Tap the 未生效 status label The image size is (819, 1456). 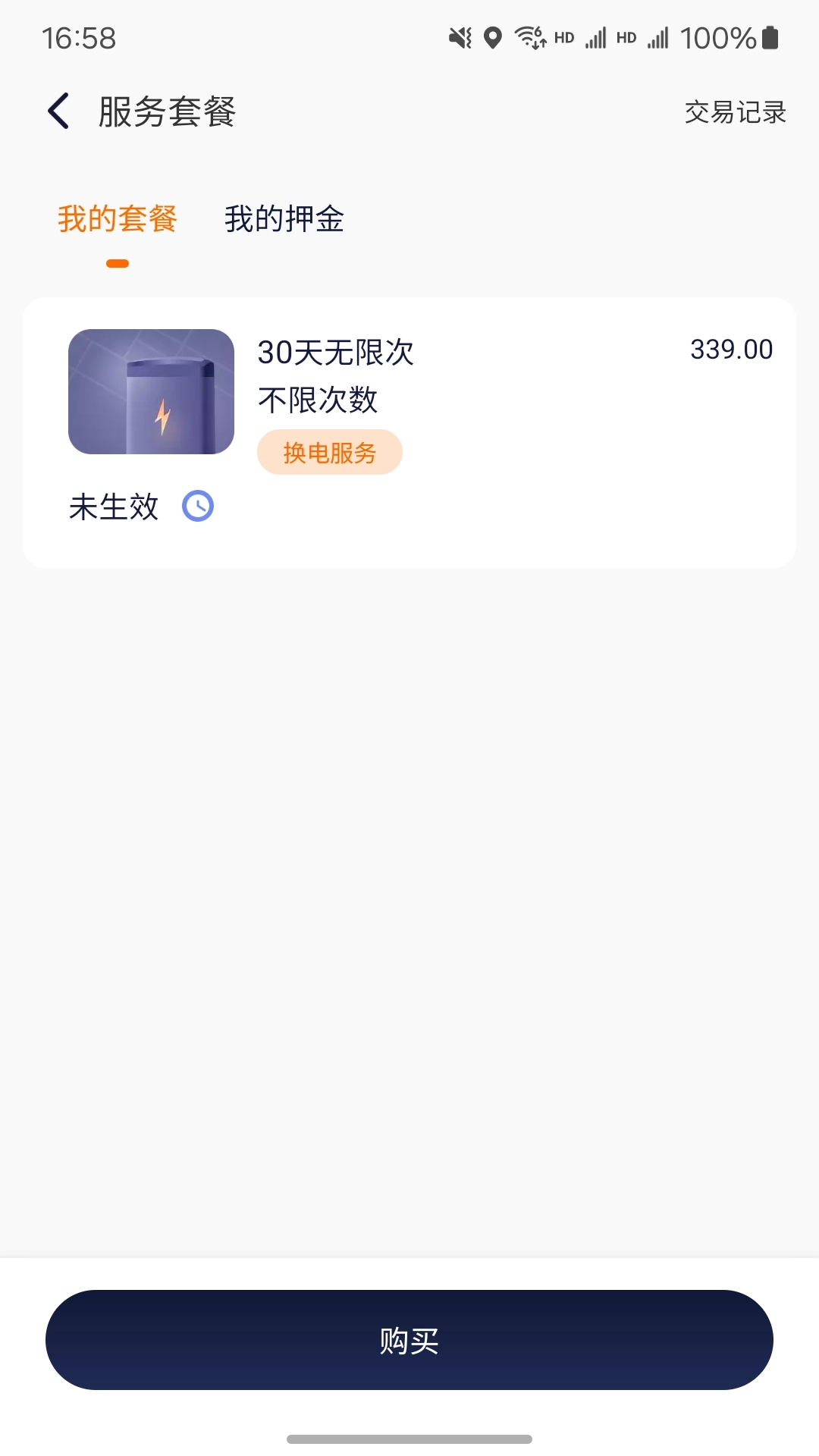pos(114,507)
